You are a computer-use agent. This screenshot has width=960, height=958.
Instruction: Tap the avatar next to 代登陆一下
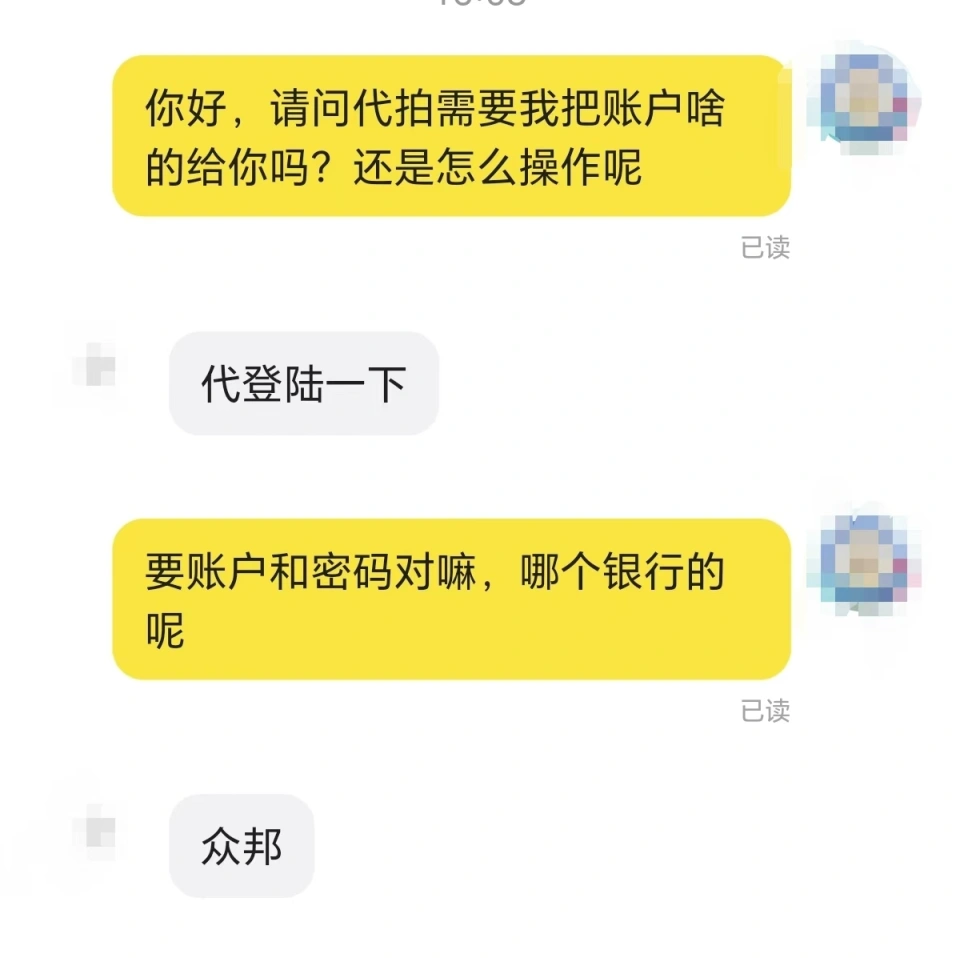(x=99, y=364)
